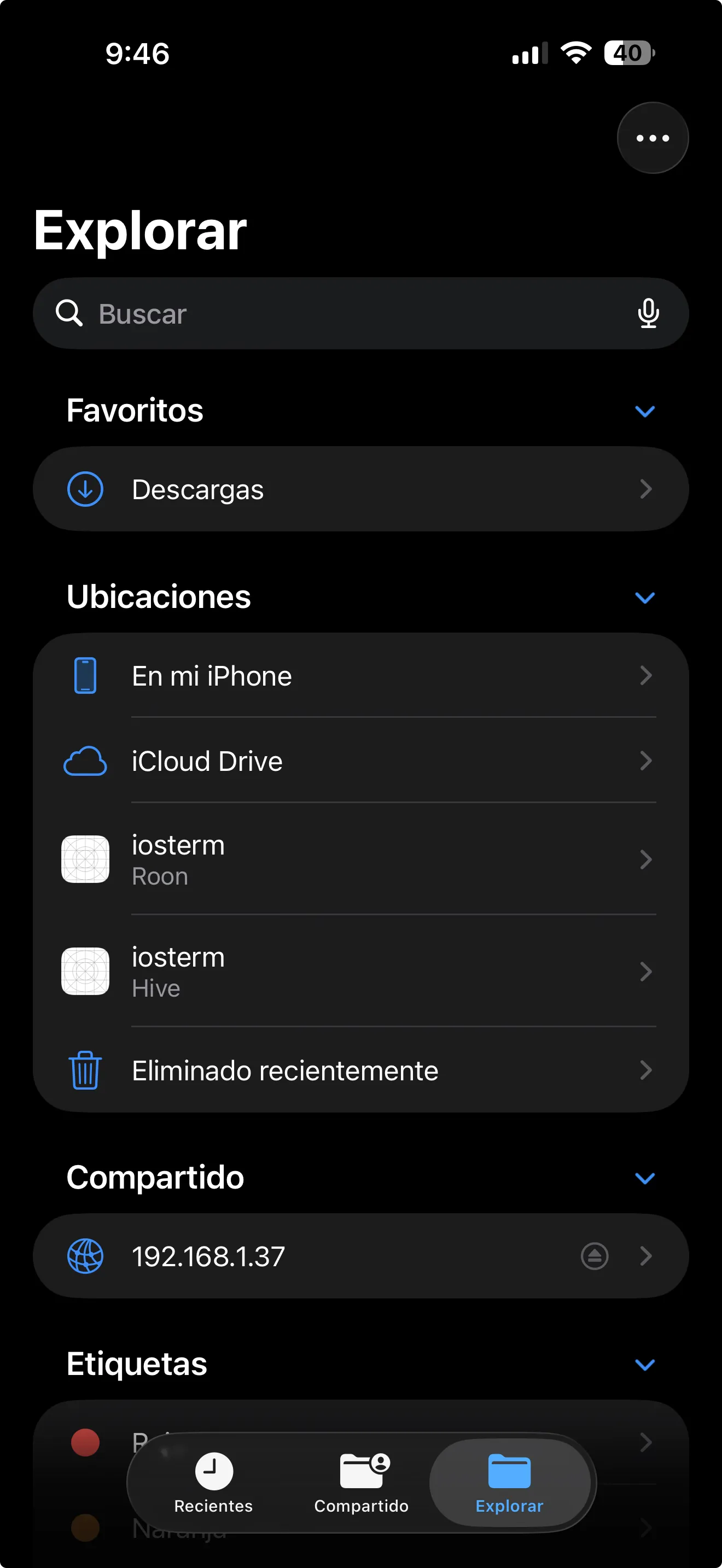The height and width of the screenshot is (1568, 722).
Task: Collapse the Etiquetas section
Action: 645,1364
